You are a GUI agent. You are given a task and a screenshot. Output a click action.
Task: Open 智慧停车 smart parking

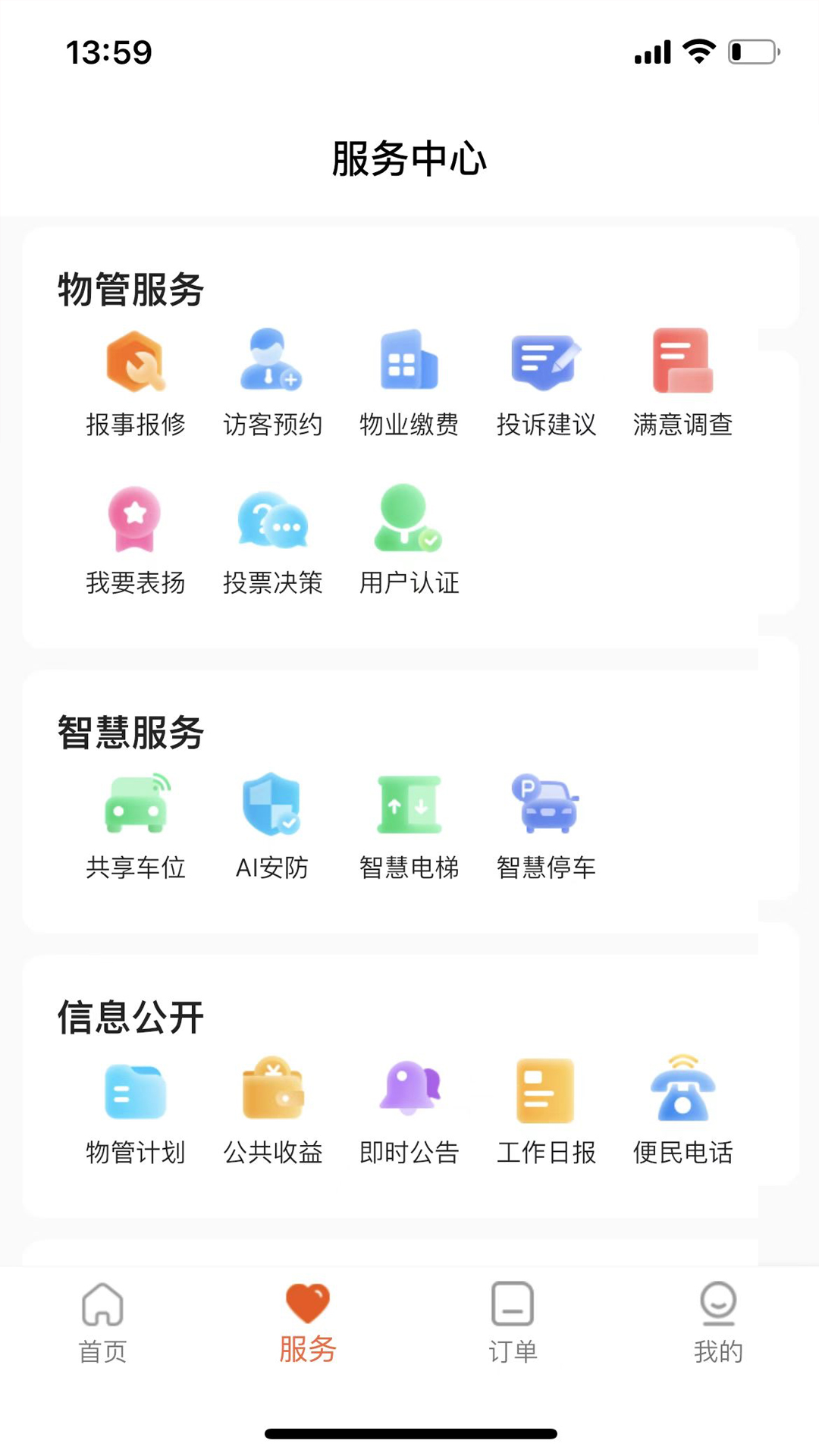click(546, 827)
